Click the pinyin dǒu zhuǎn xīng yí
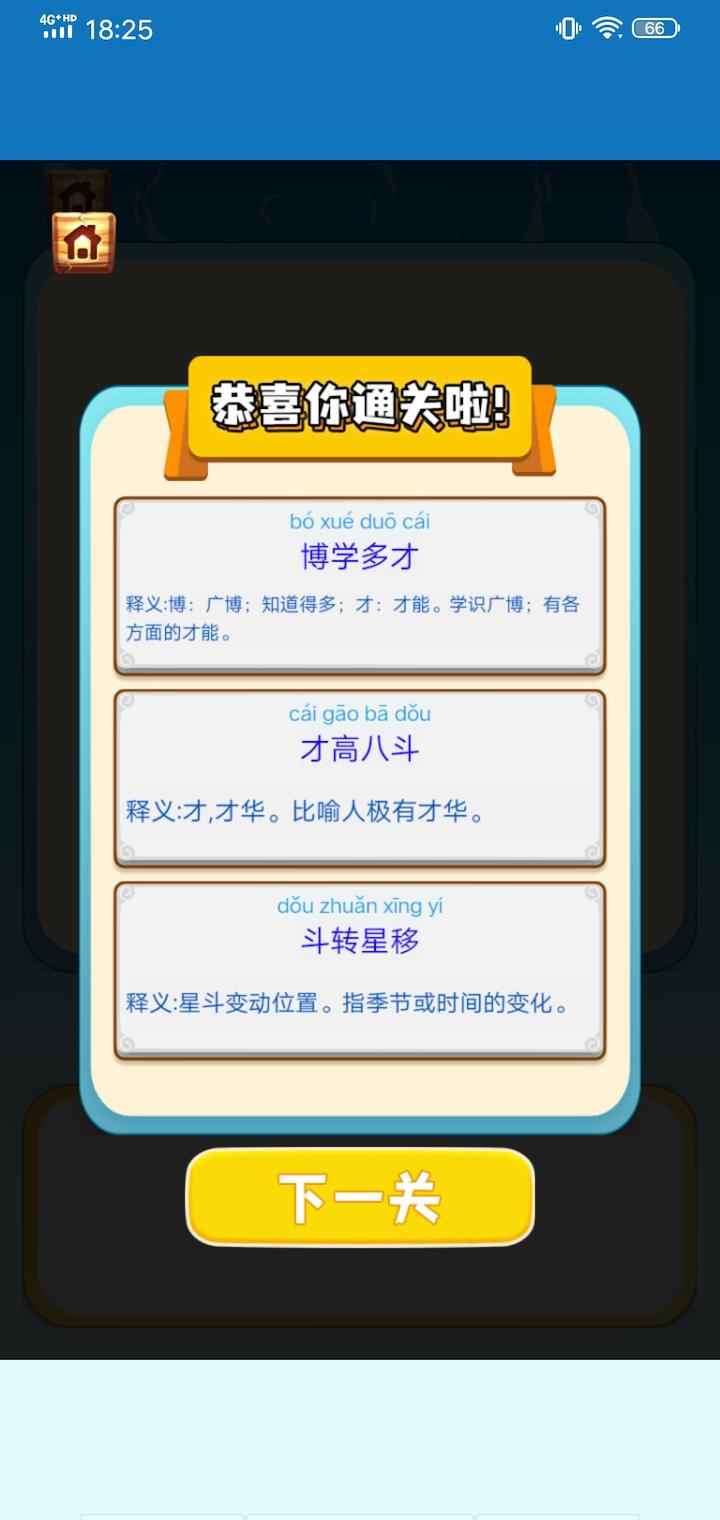 click(358, 906)
